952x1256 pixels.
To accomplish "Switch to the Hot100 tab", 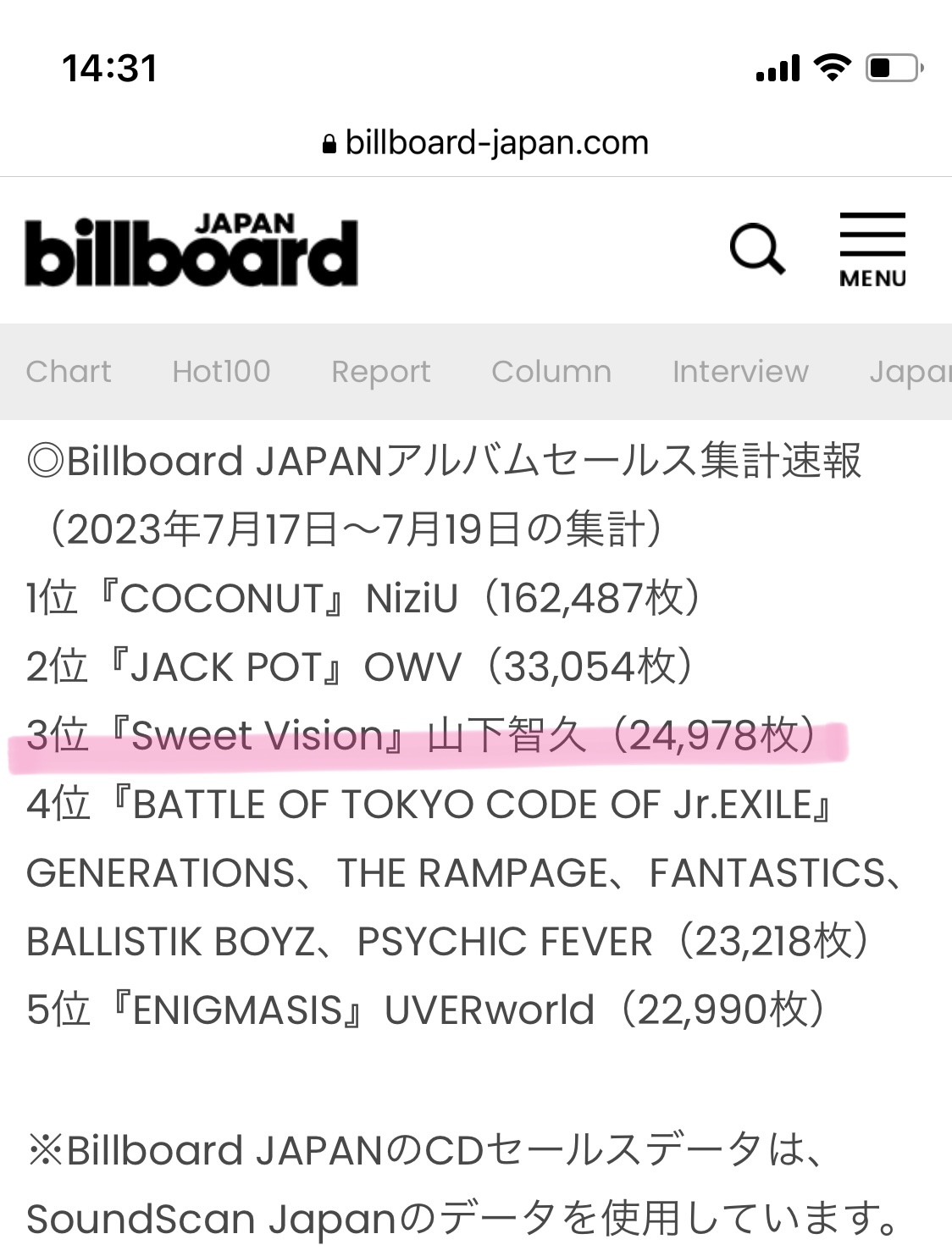I will [x=221, y=372].
